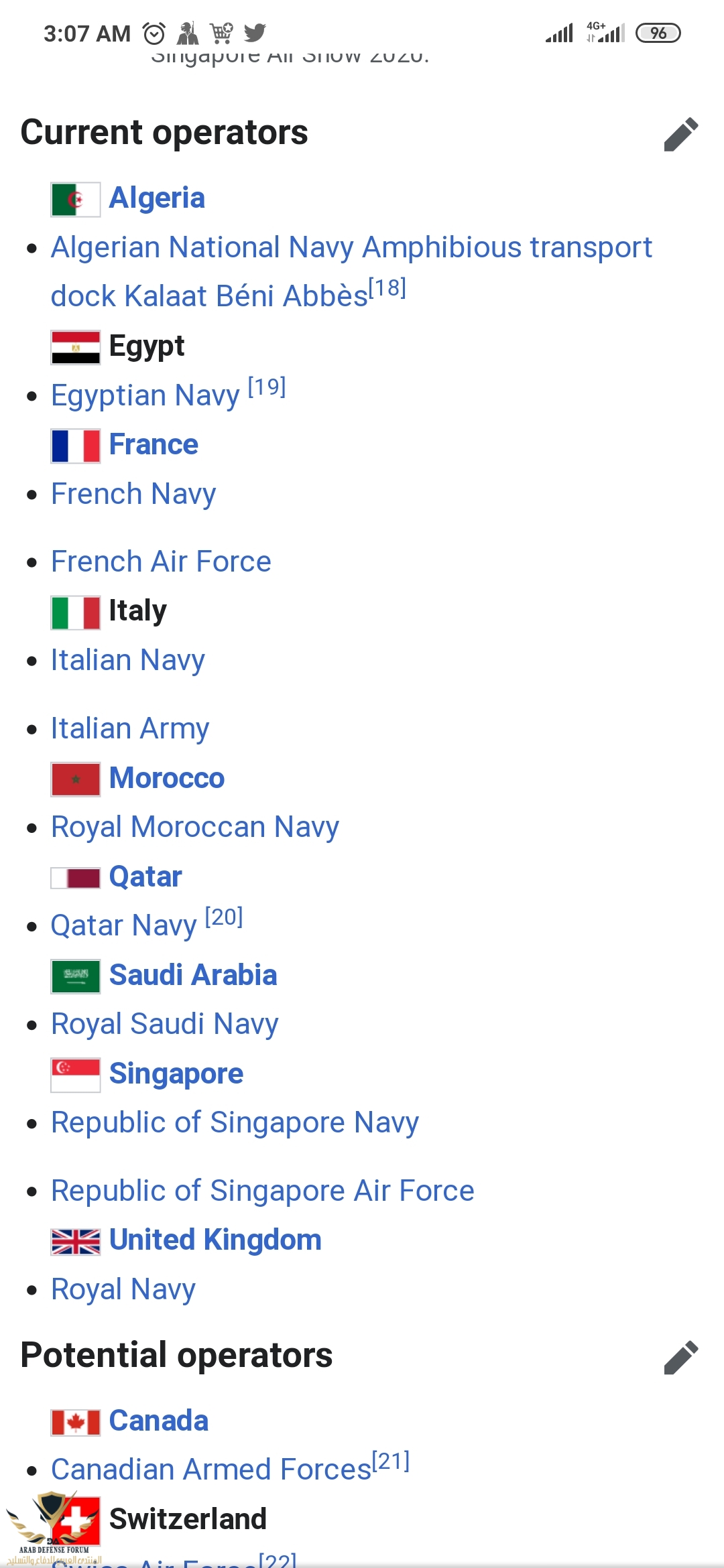The height and width of the screenshot is (1568, 724).
Task: Open Royal Moroccan Navy link
Action: [195, 827]
